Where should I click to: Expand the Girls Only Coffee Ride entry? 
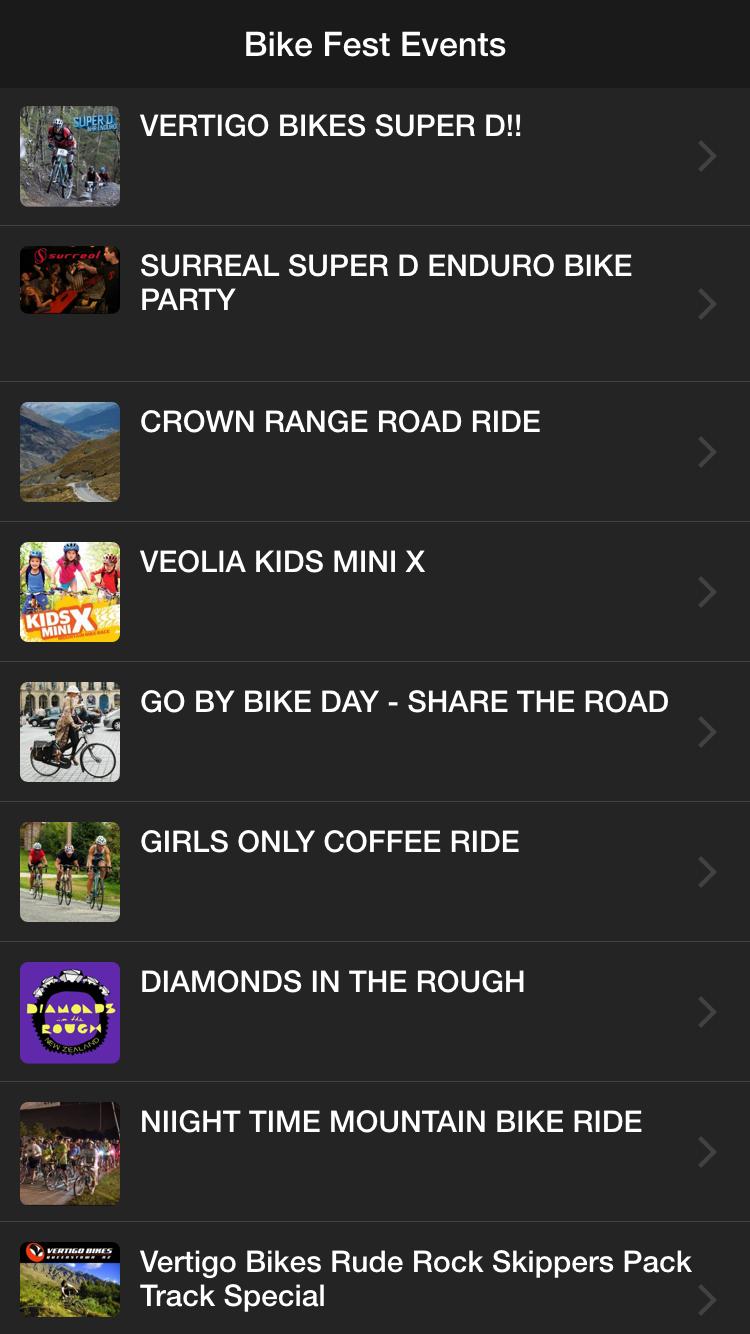tap(707, 871)
